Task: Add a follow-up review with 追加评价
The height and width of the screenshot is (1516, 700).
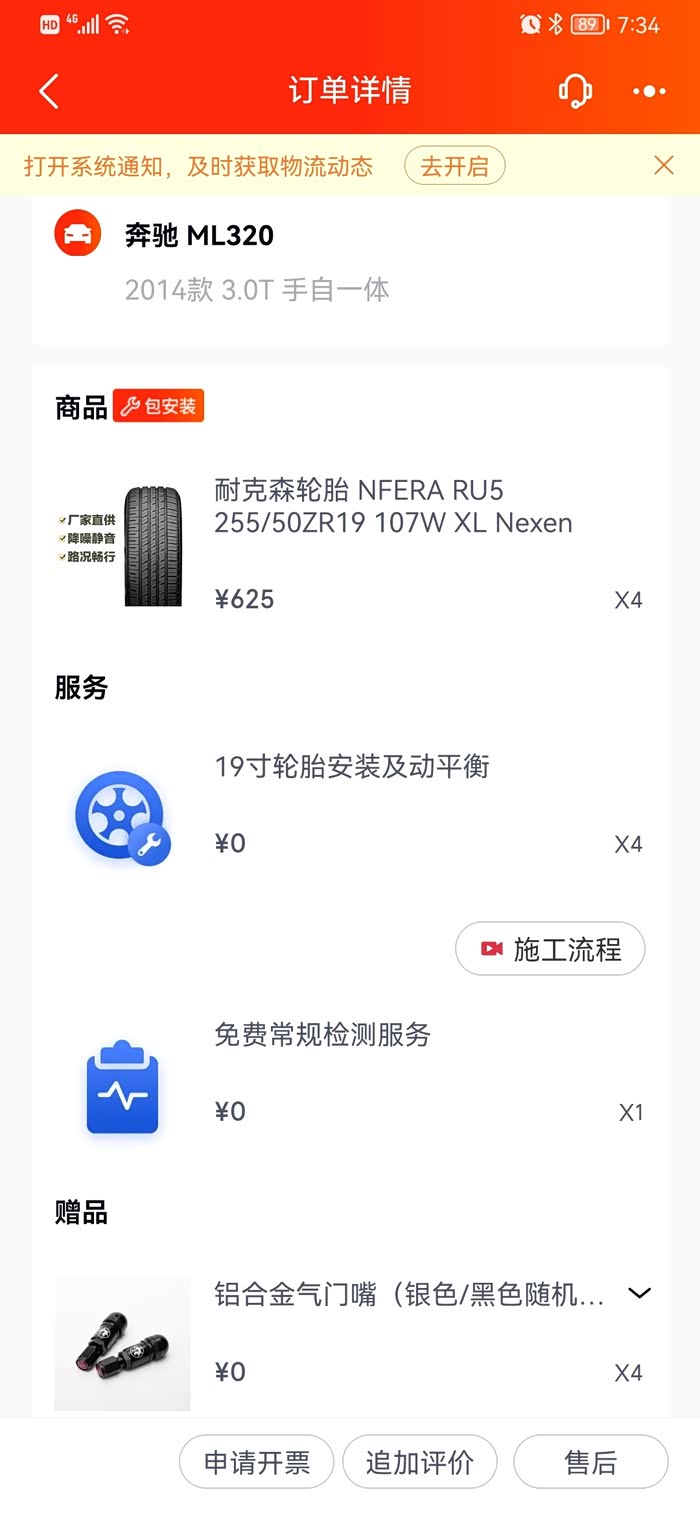Action: (420, 1462)
